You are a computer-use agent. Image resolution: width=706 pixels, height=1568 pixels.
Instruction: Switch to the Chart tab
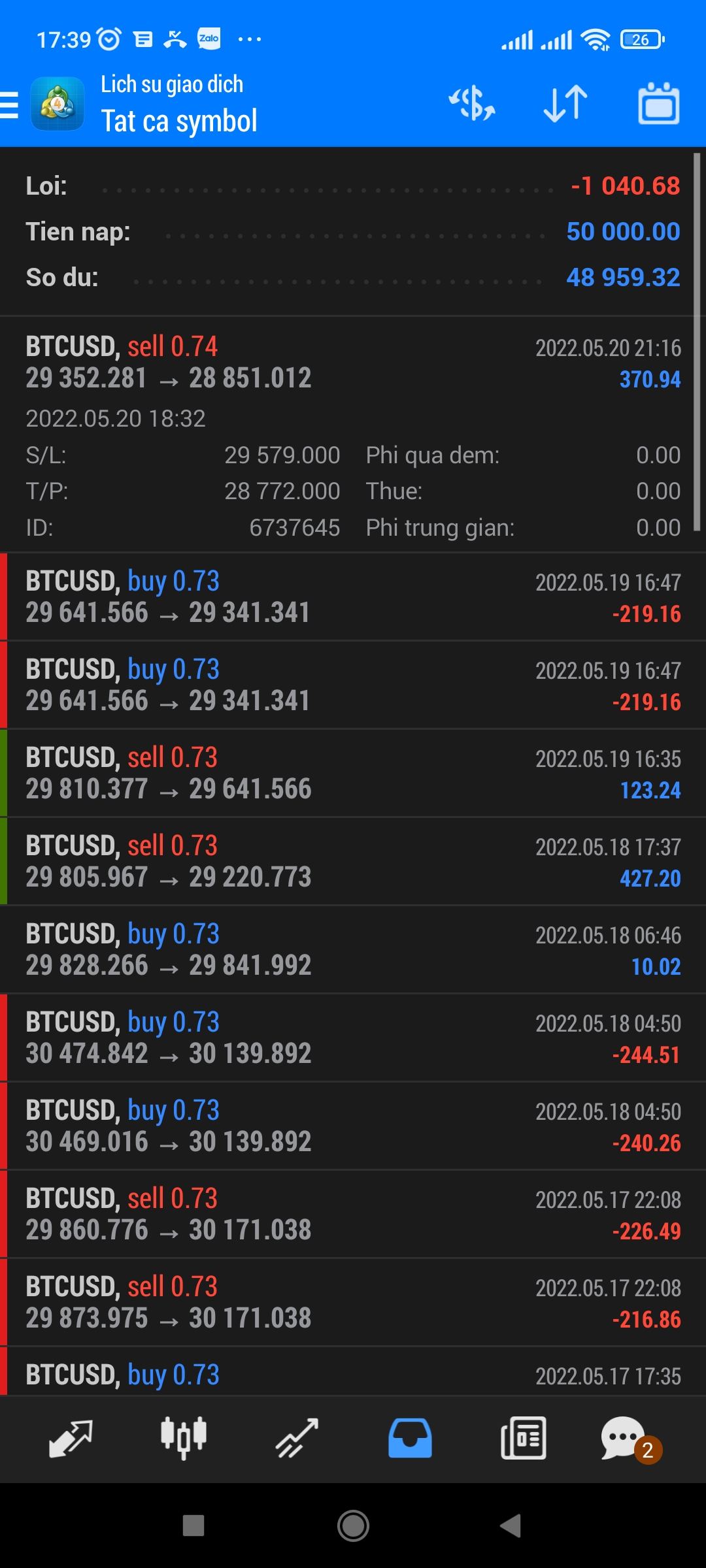pyautogui.click(x=184, y=1439)
